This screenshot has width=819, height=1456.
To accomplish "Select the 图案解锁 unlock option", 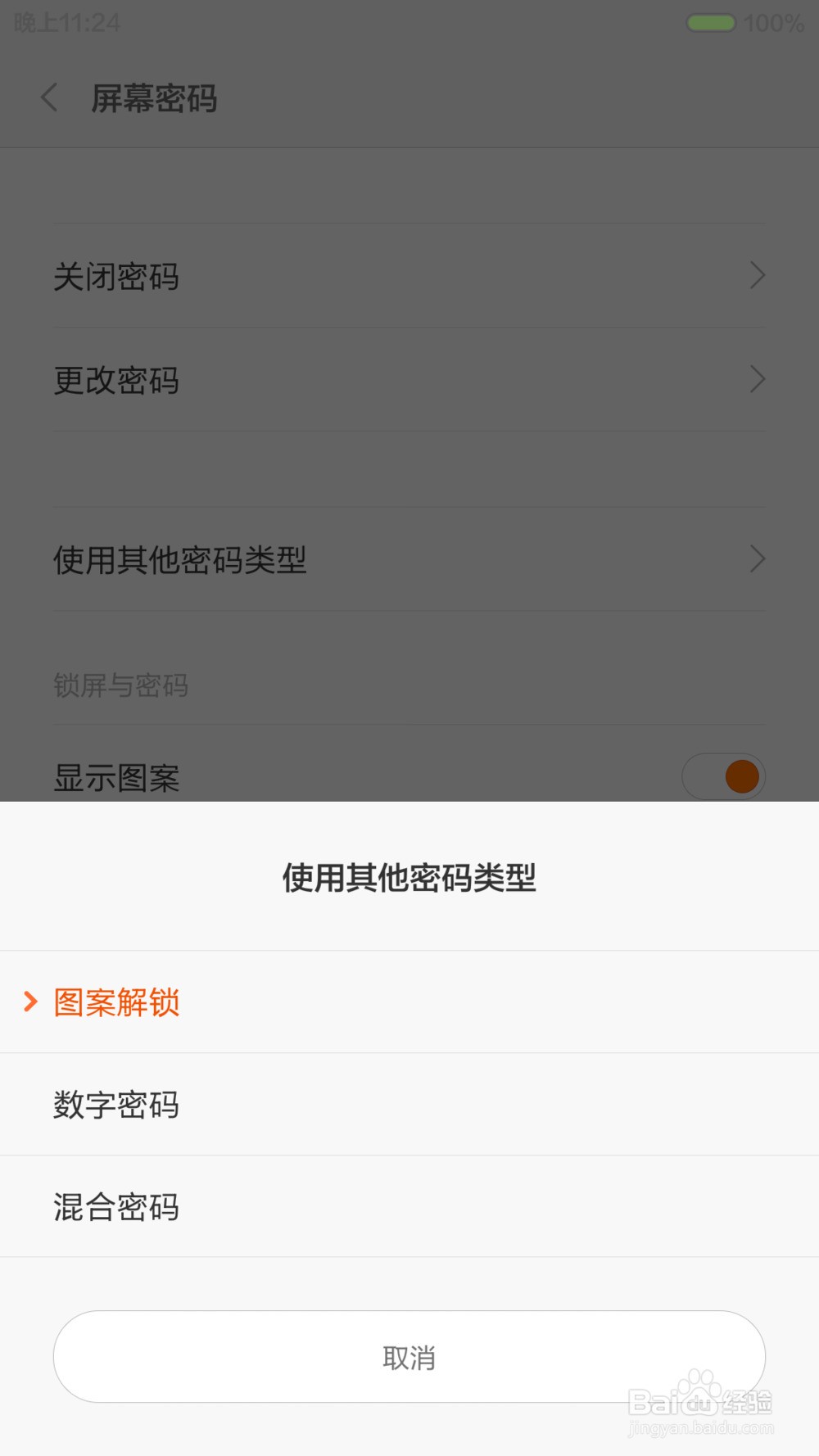I will (x=117, y=1002).
